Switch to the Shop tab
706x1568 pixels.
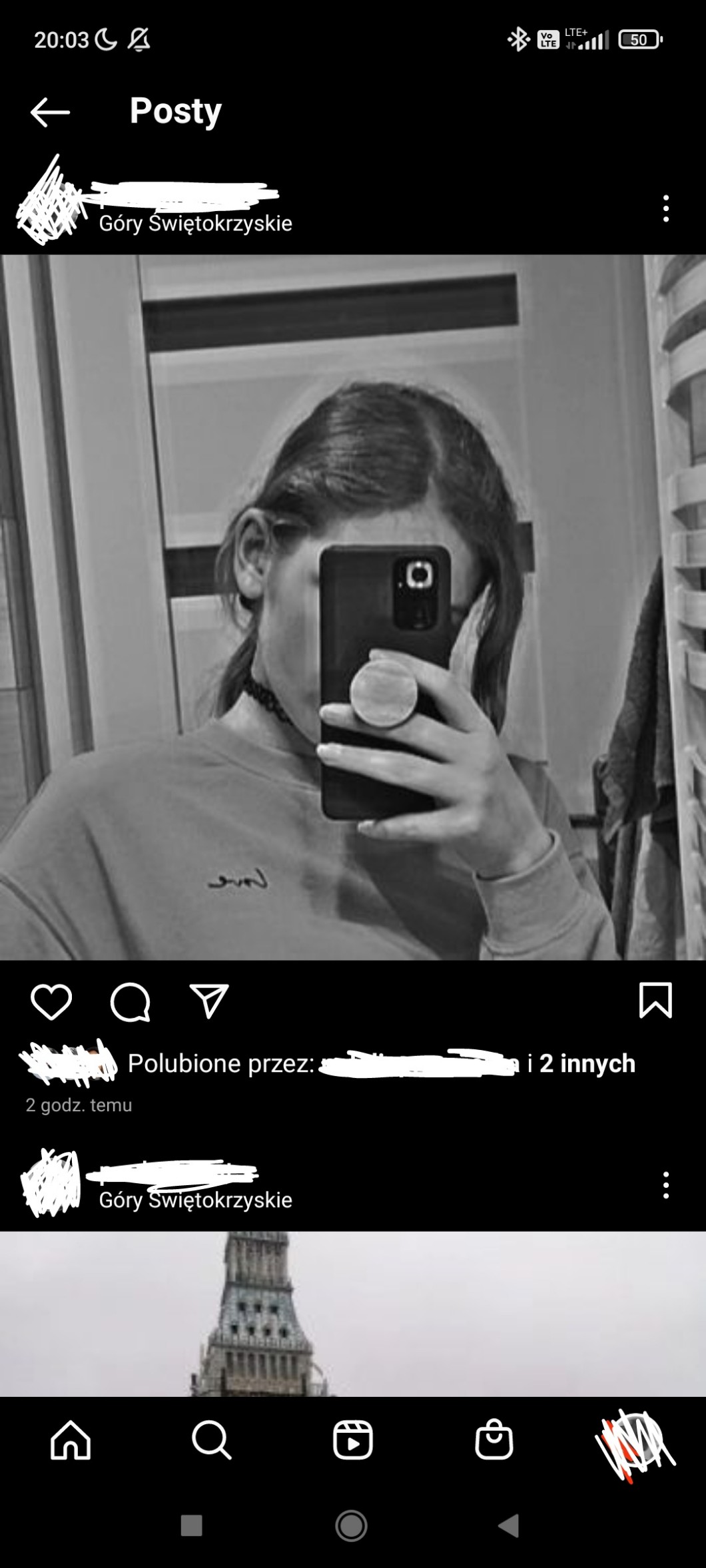tap(494, 1441)
